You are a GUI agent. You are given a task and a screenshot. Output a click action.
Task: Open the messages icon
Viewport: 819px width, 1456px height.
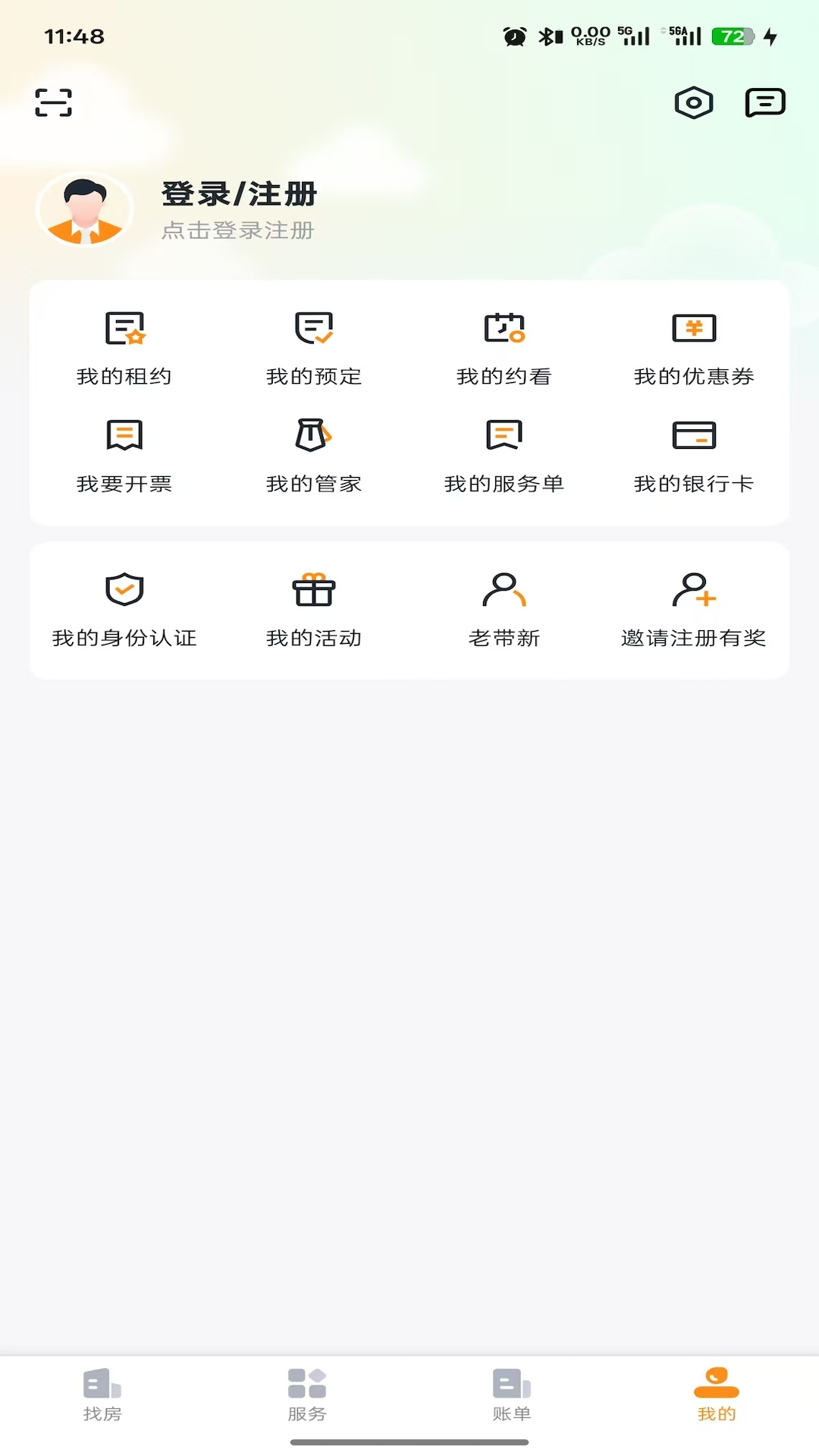coord(764,102)
